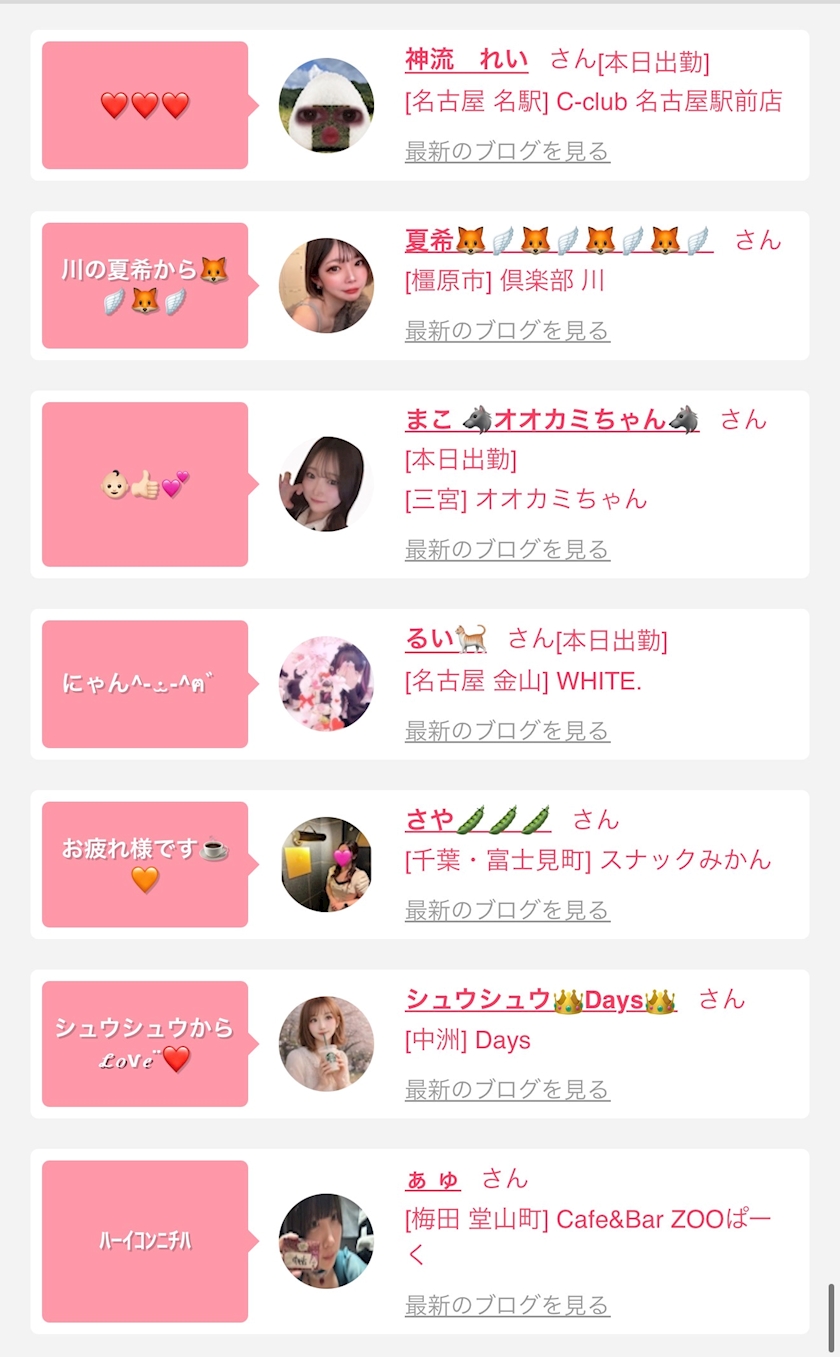
Task: View さや's latest blog at スナックみかん
Action: 507,911
